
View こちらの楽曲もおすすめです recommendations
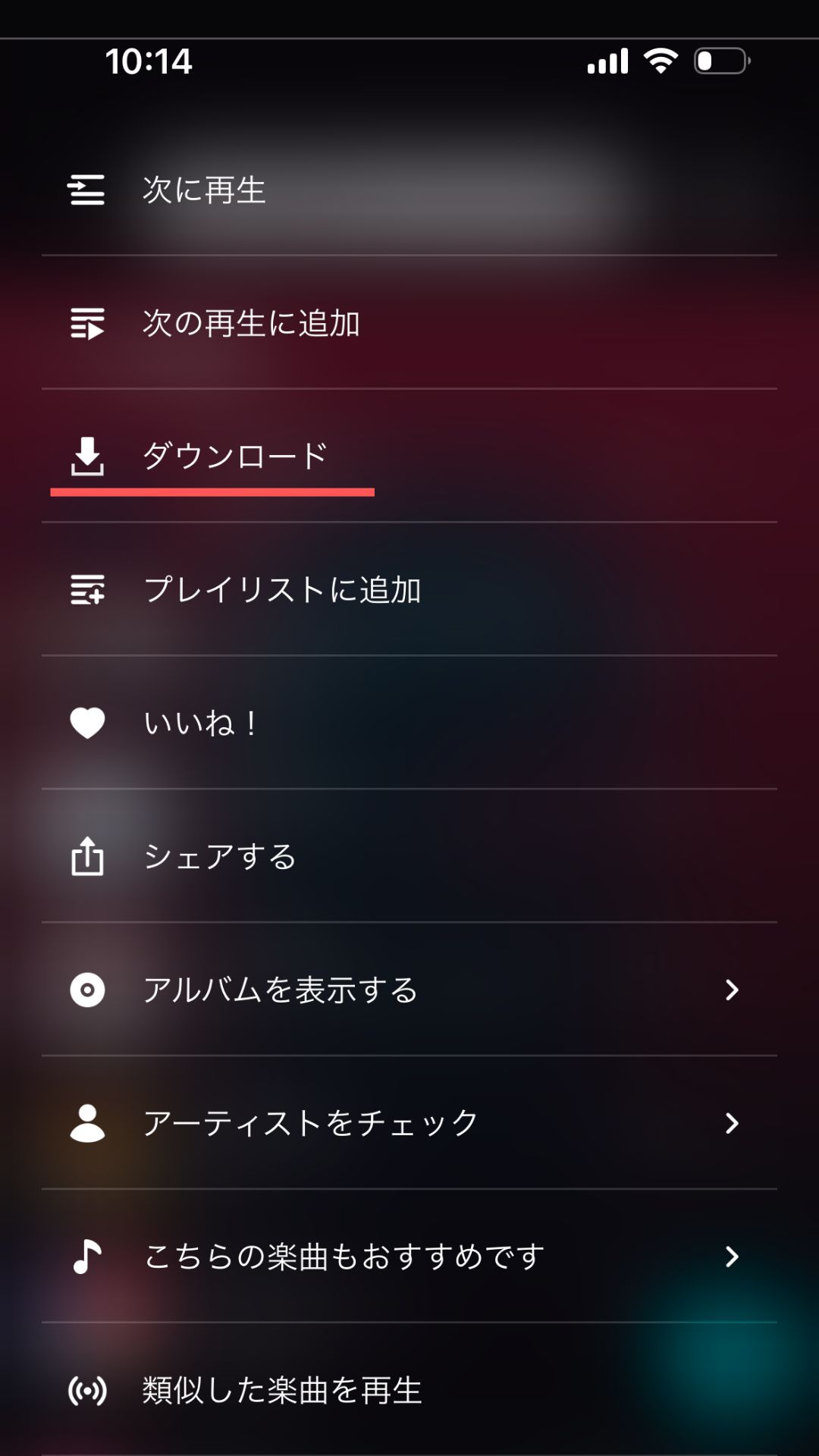point(344,1257)
